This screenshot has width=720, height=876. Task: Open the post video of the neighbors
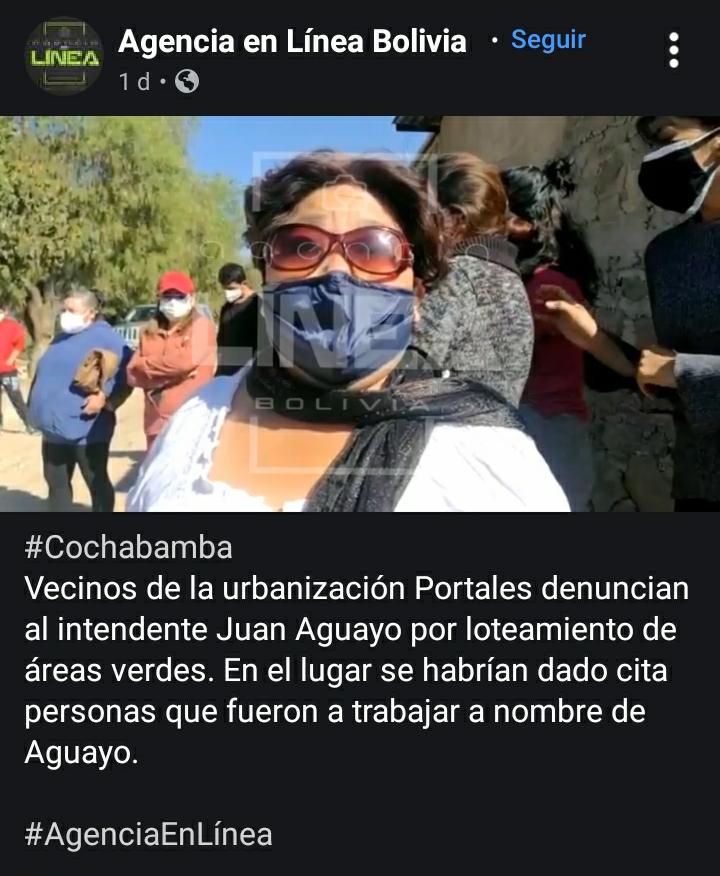point(360,314)
